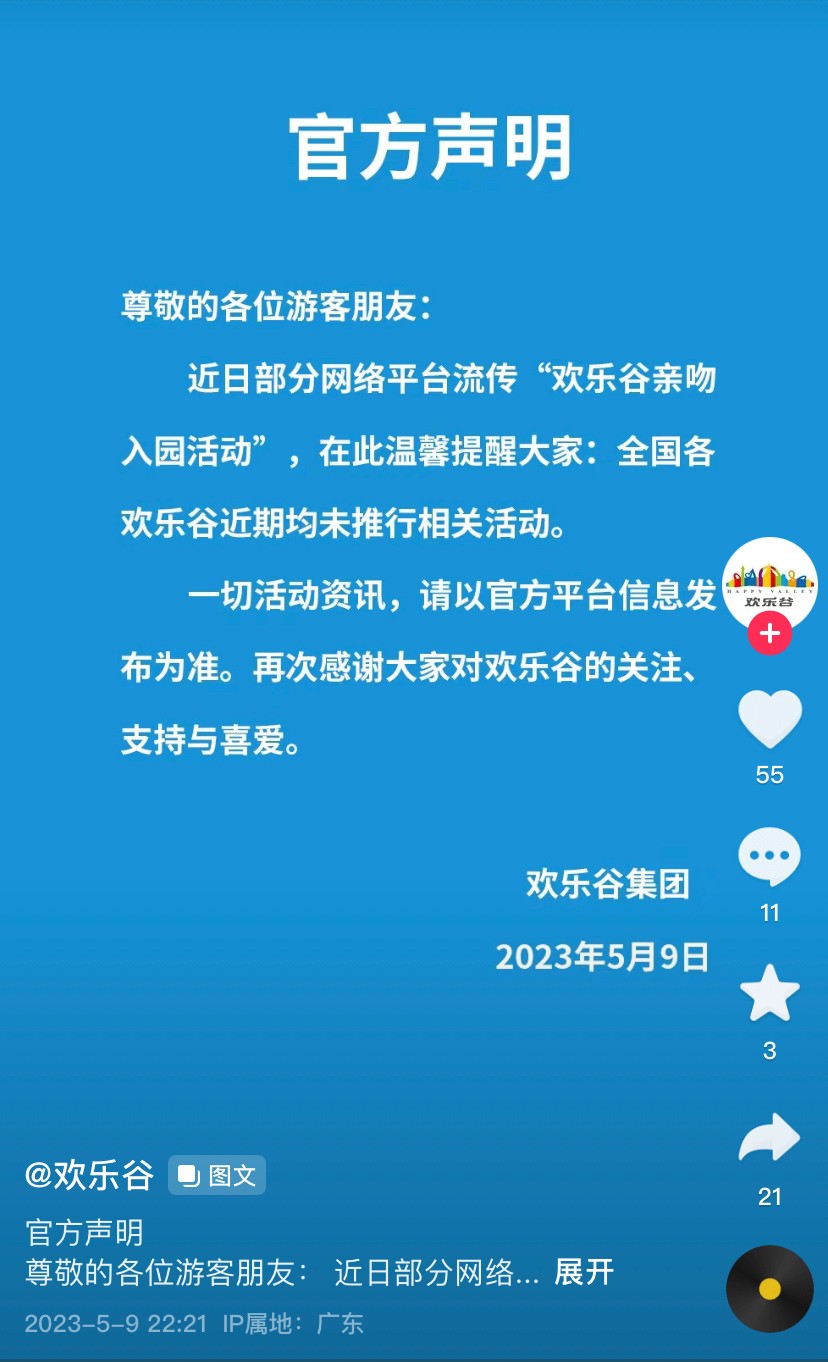Tap the 图文 tag chip

coord(217,1176)
